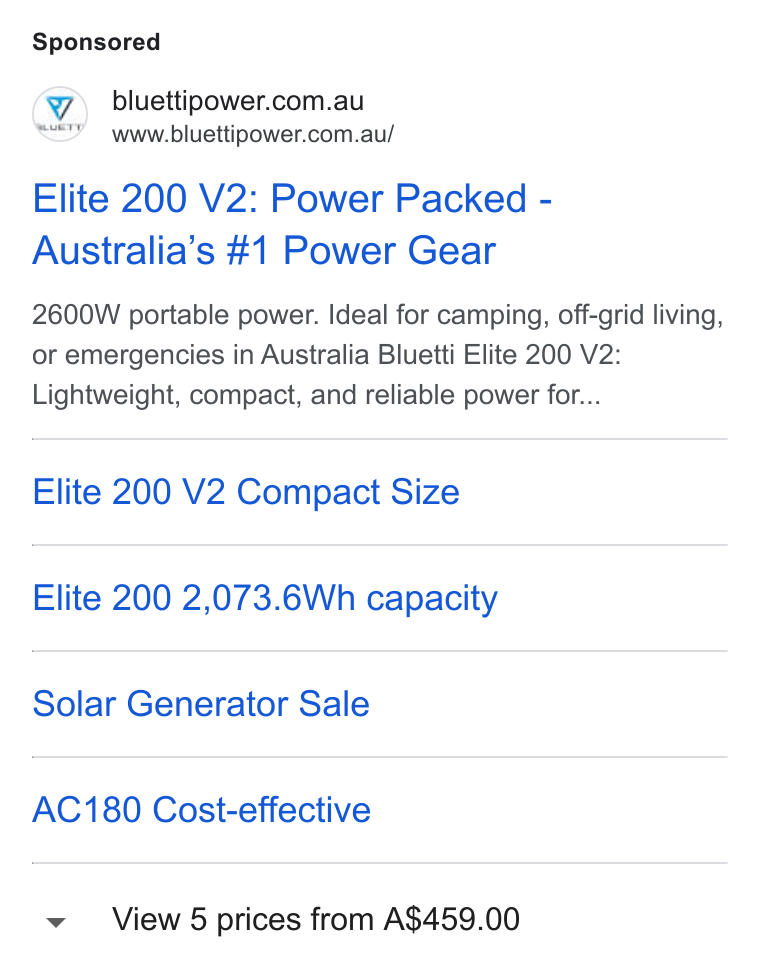The width and height of the screenshot is (760, 980).
Task: Open the Elite 200 V2 Power Packed headline
Action: (x=292, y=224)
